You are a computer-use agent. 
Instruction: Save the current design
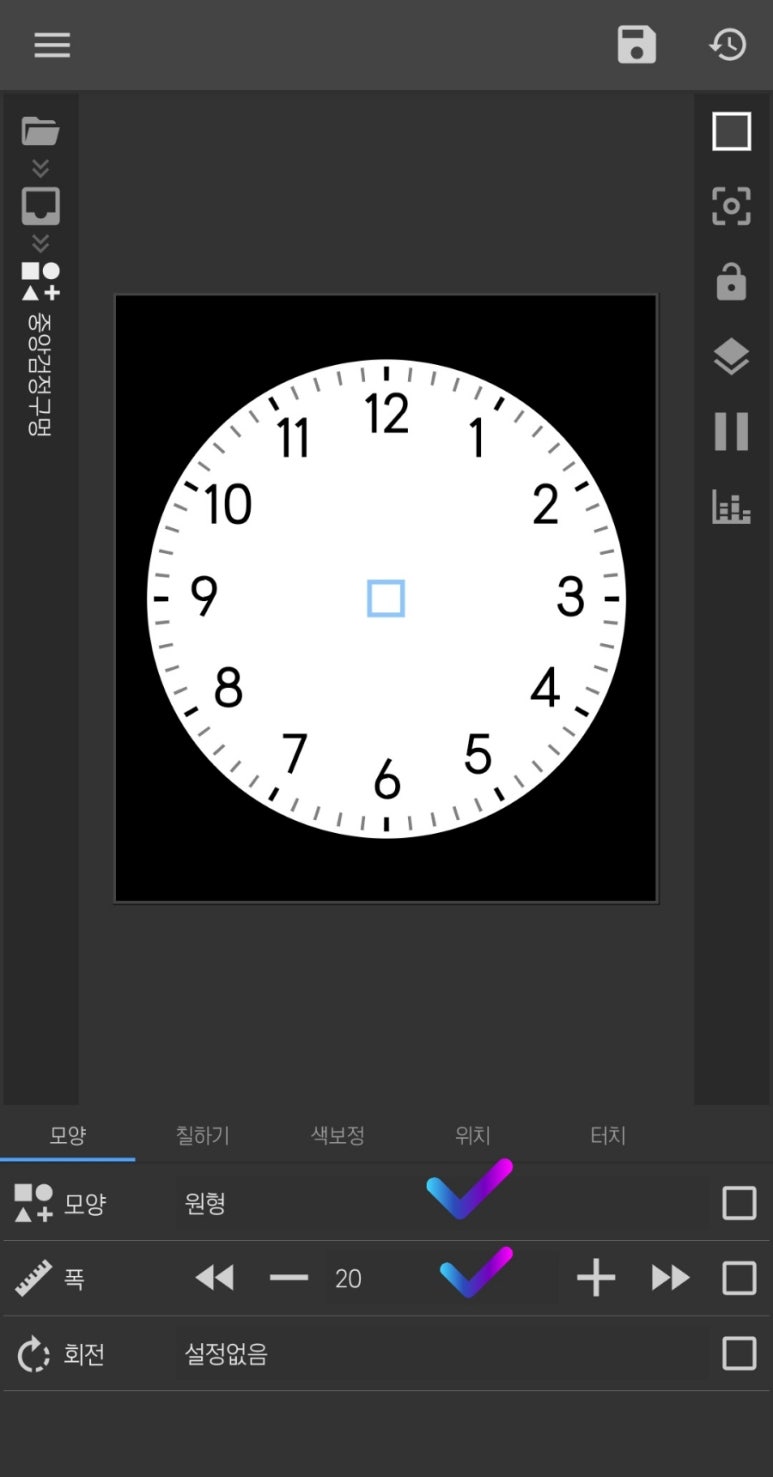(636, 45)
